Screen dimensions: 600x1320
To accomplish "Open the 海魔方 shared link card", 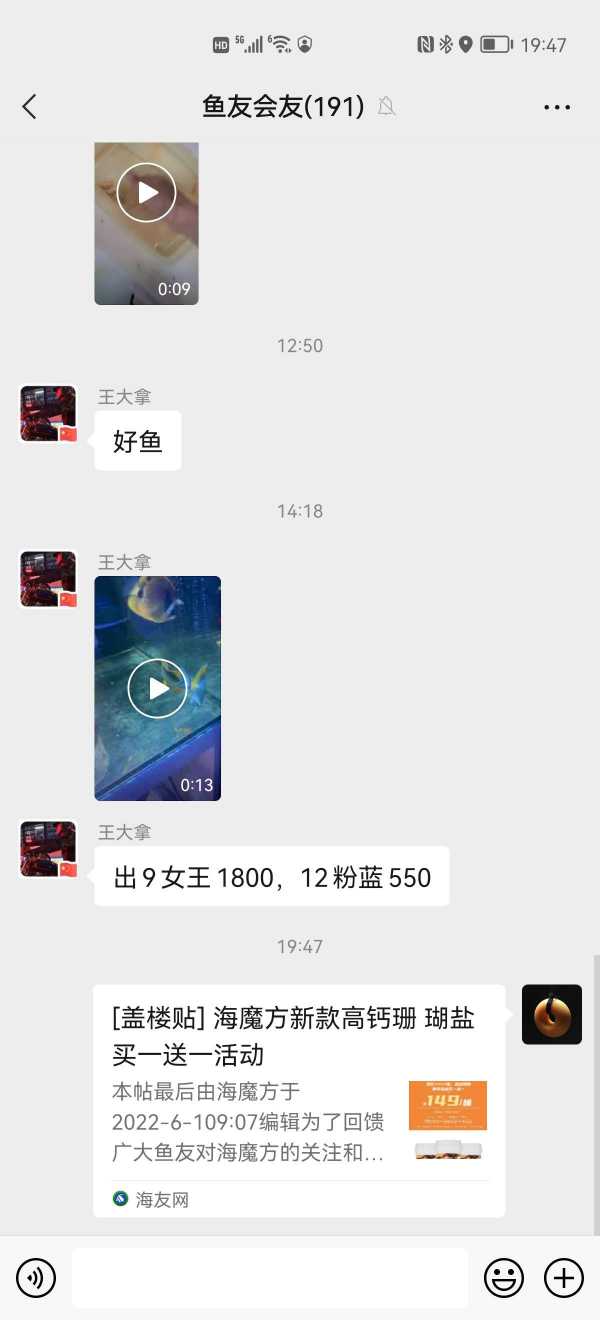I will click(298, 1100).
